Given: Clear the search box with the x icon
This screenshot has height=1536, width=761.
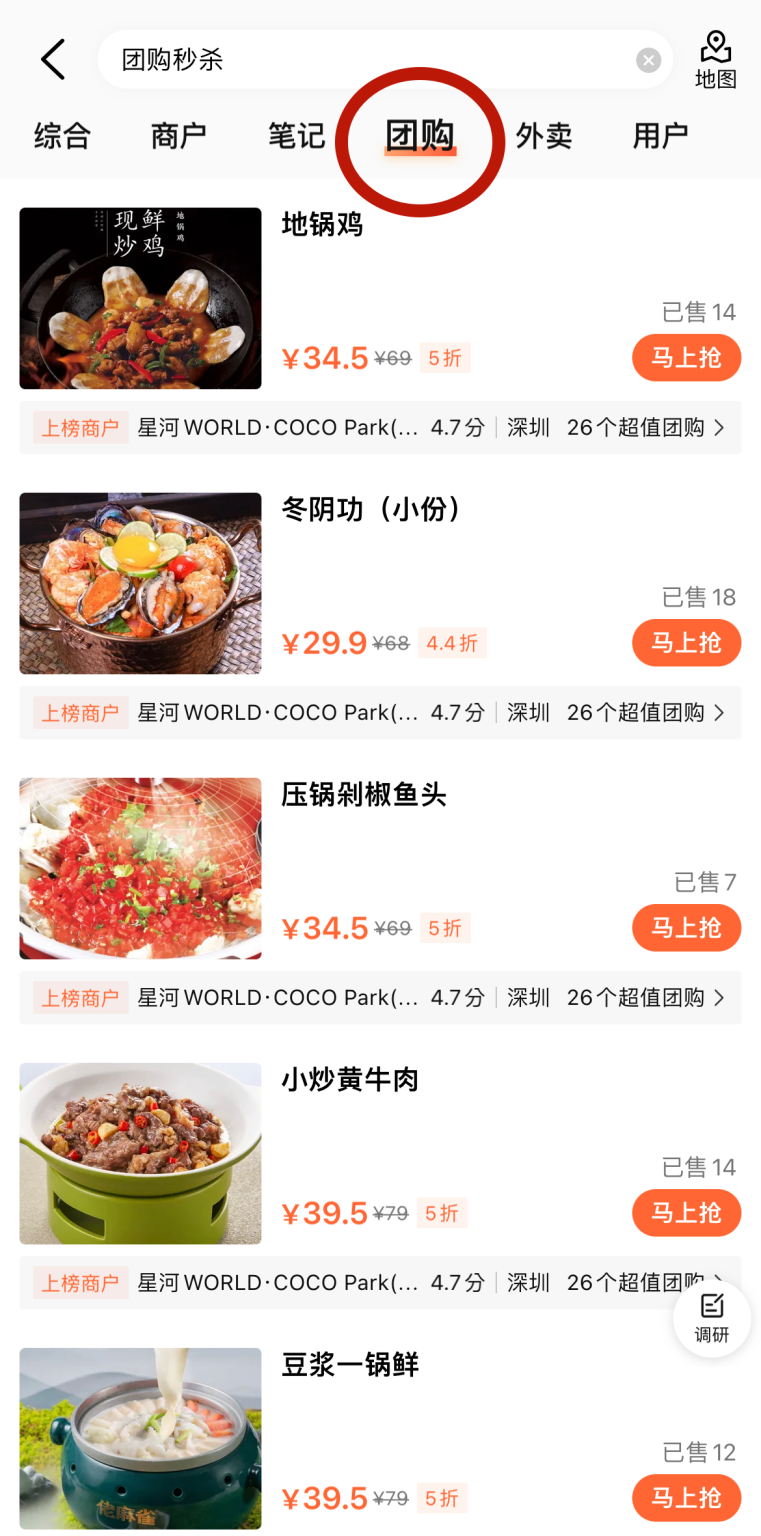Looking at the screenshot, I should pyautogui.click(x=649, y=60).
